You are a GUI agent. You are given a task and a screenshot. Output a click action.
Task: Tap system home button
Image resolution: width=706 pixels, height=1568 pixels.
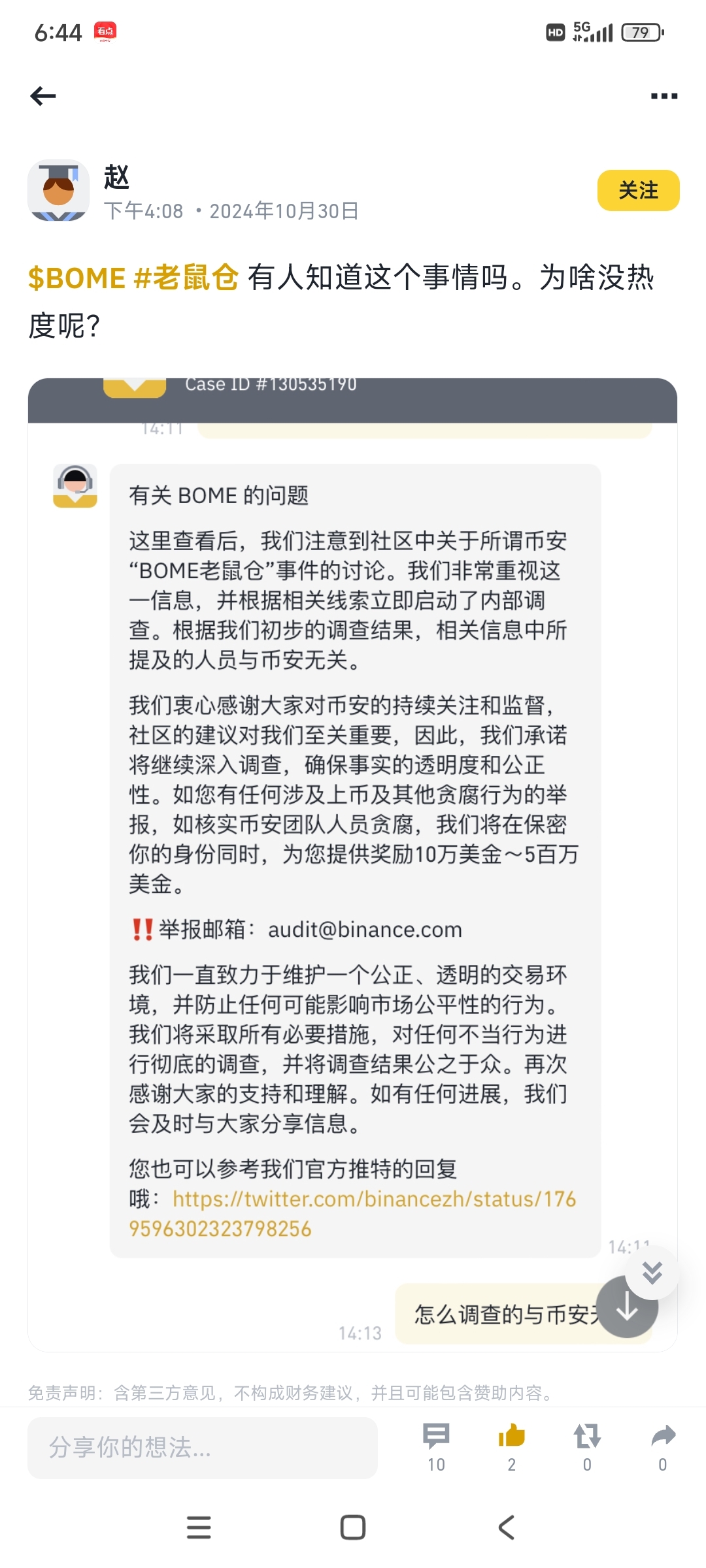coord(353,1527)
